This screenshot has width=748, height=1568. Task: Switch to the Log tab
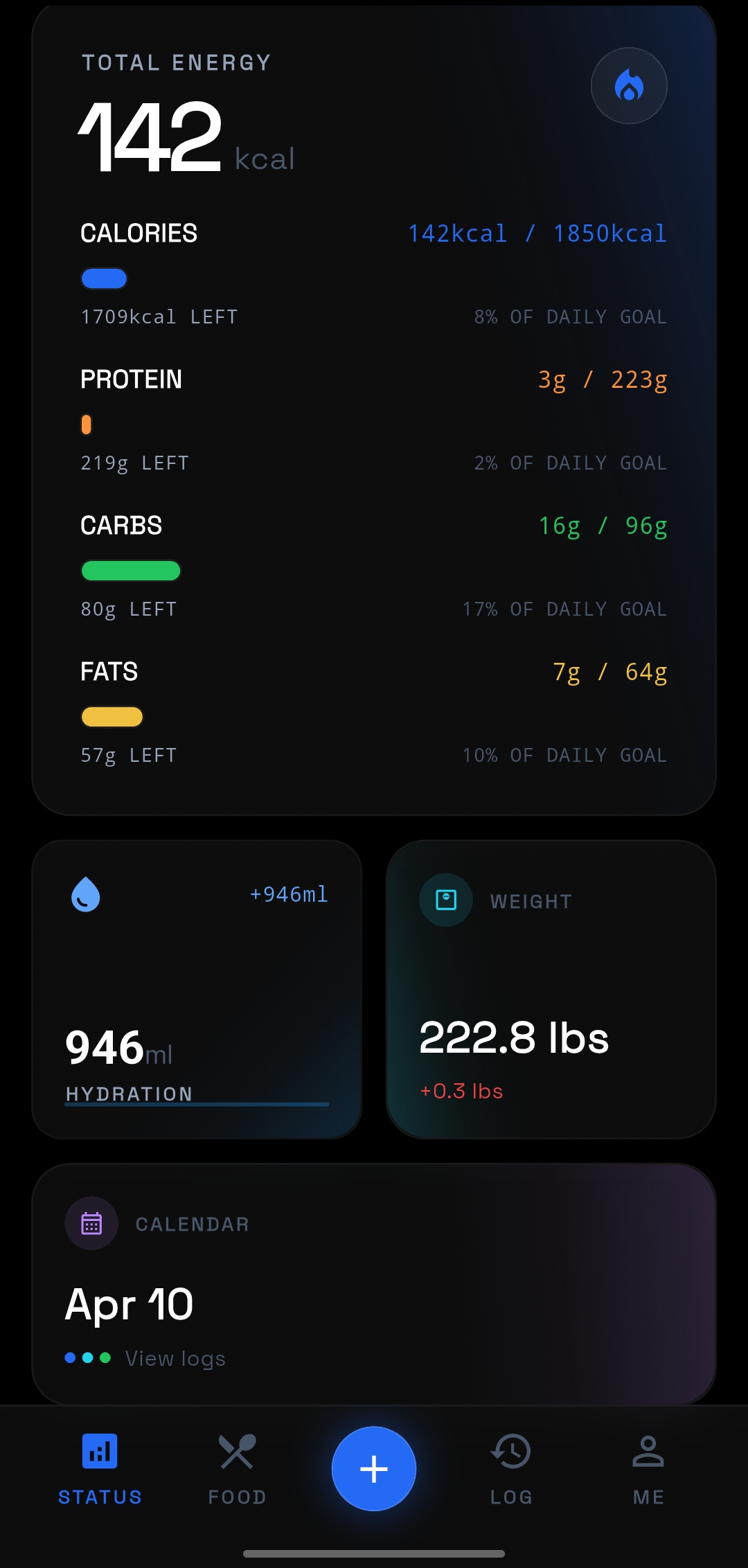510,1468
